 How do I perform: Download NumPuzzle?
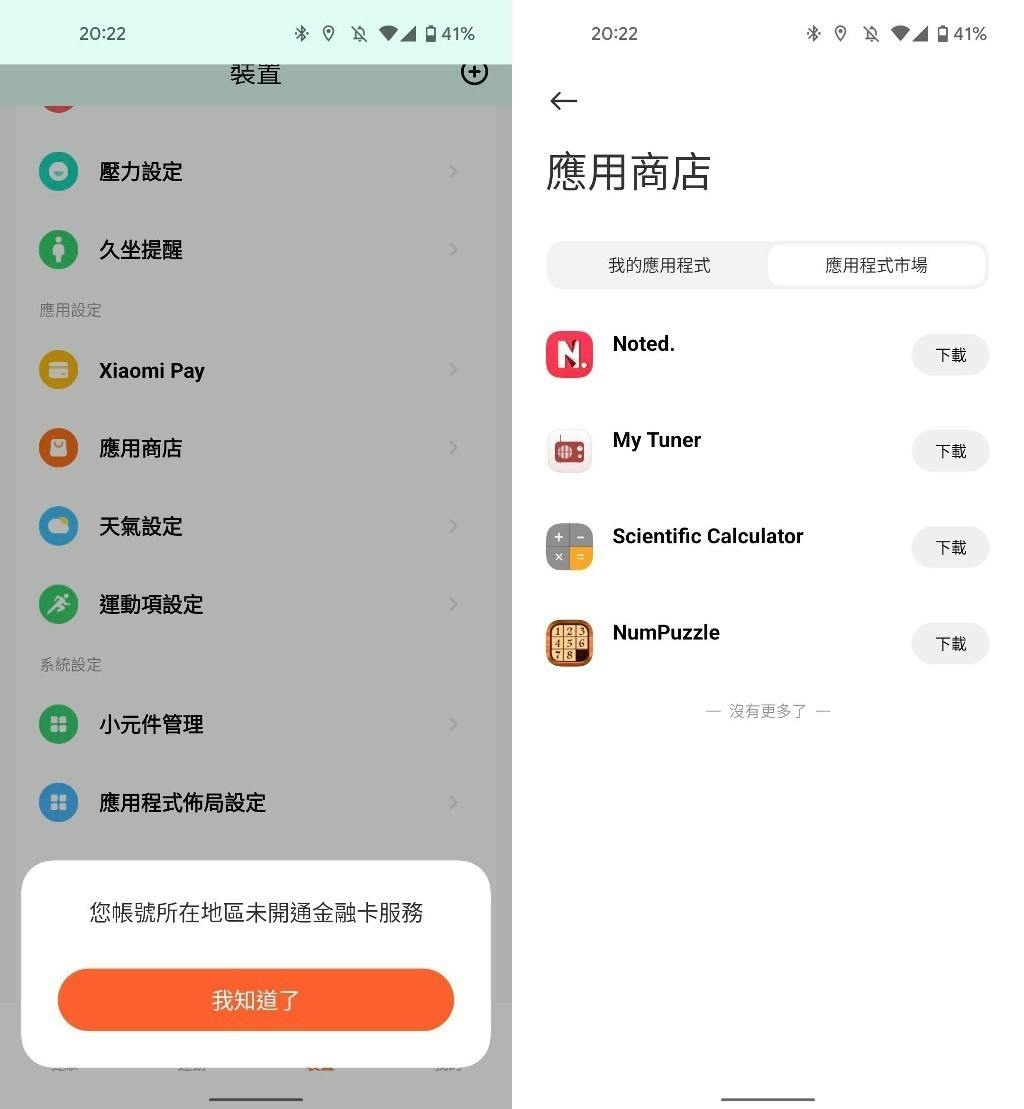(950, 644)
